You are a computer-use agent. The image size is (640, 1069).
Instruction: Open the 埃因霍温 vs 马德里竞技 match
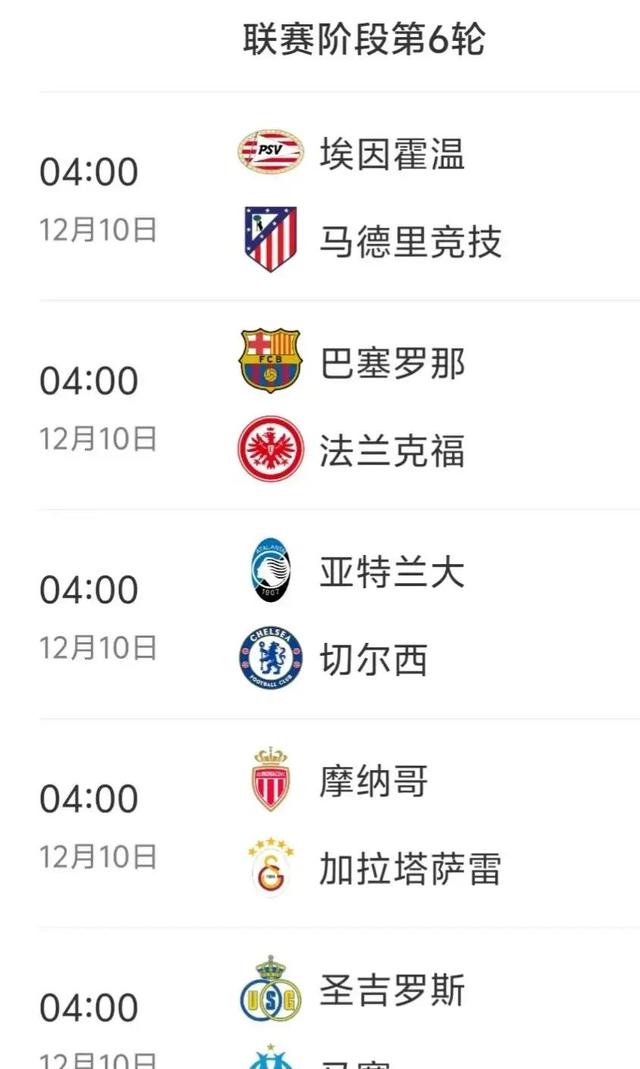coord(340,197)
